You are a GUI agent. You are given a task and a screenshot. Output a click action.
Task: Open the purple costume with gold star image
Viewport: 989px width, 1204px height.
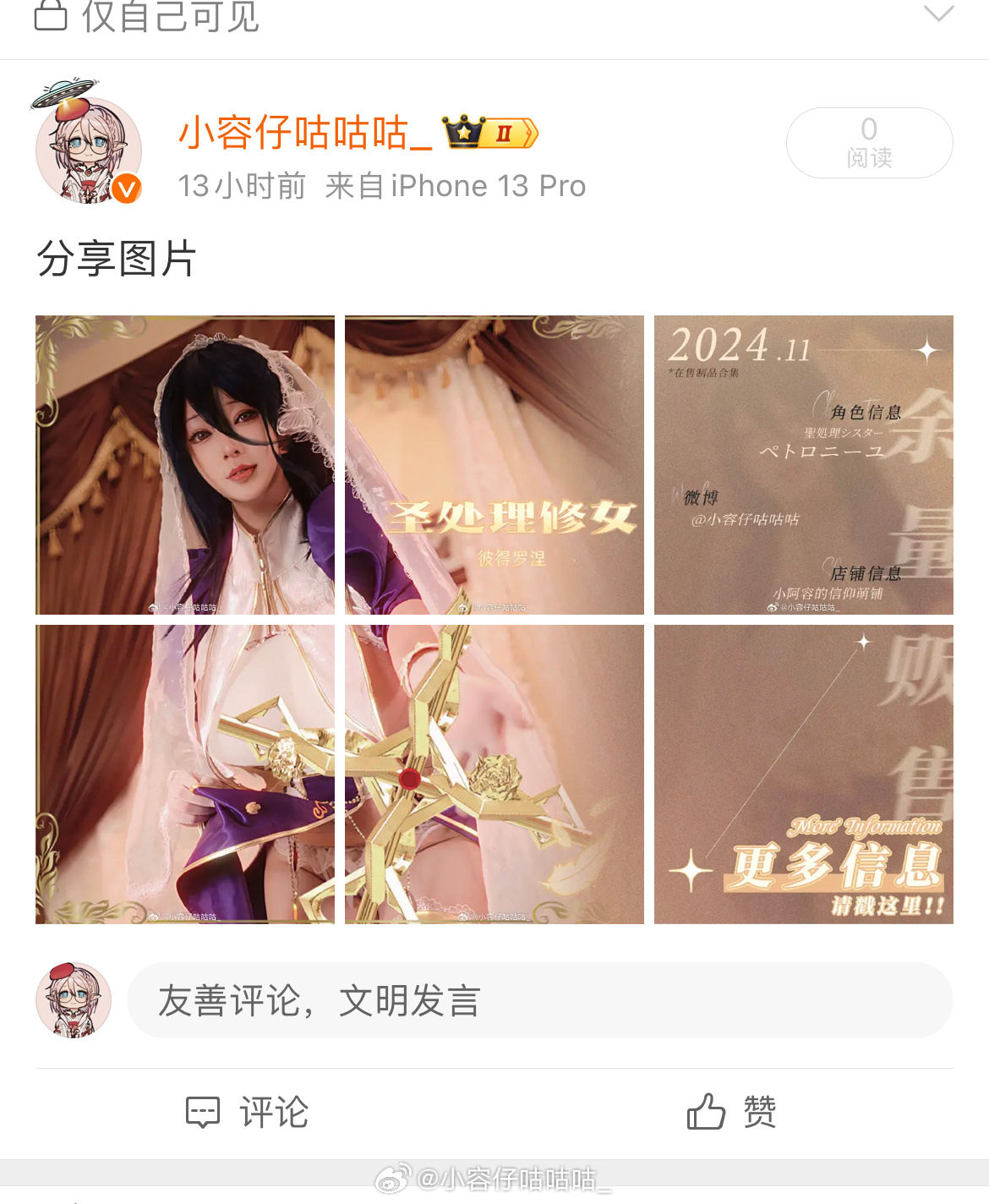[x=185, y=774]
